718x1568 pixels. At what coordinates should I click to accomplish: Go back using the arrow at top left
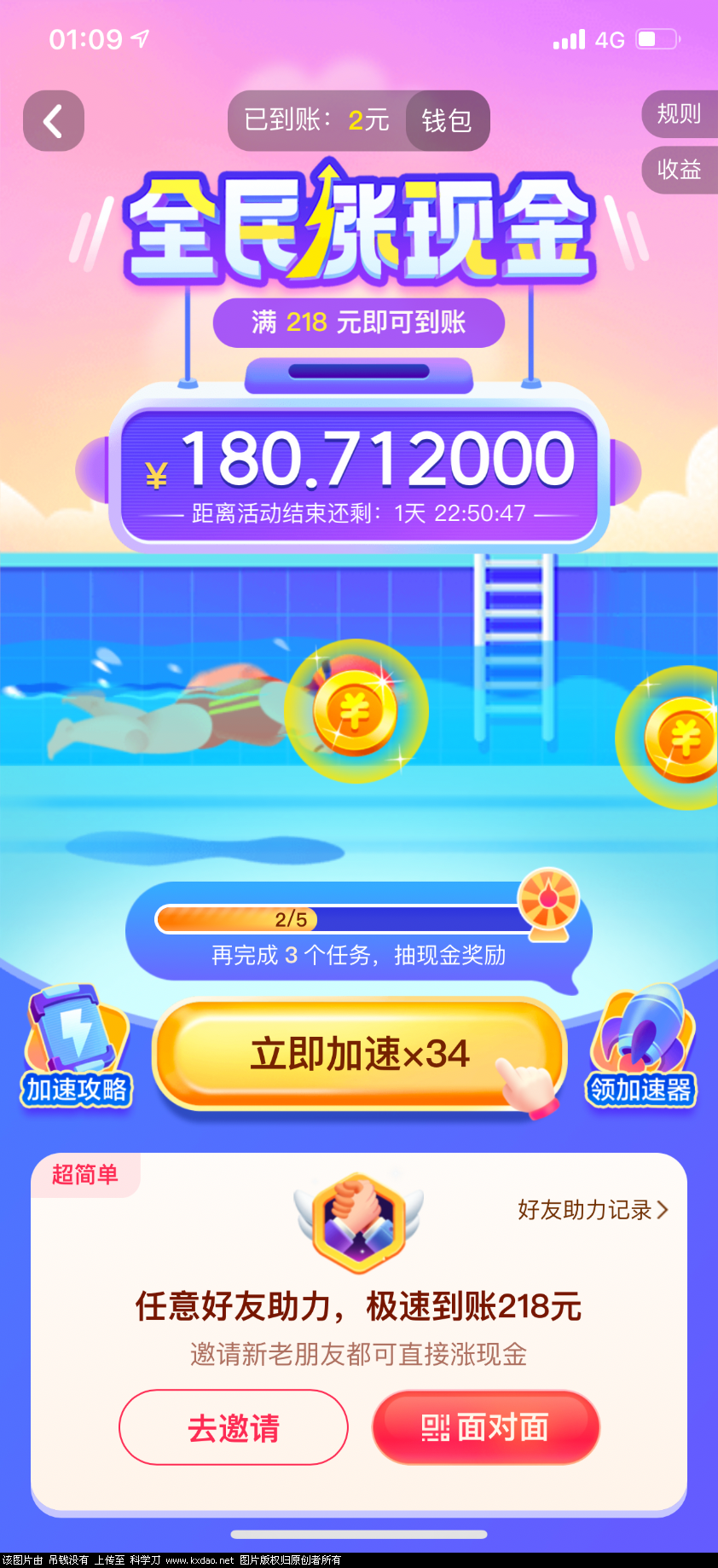[x=53, y=119]
